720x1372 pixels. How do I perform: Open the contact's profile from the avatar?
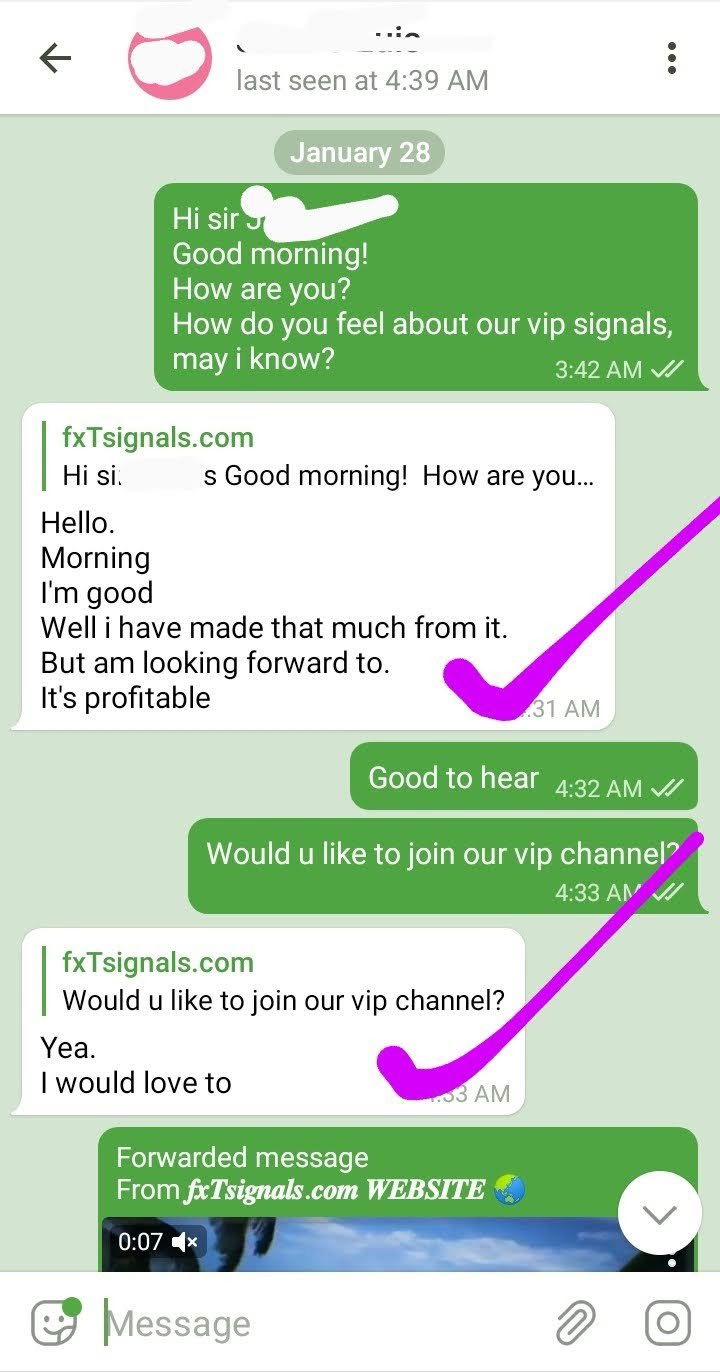[170, 58]
